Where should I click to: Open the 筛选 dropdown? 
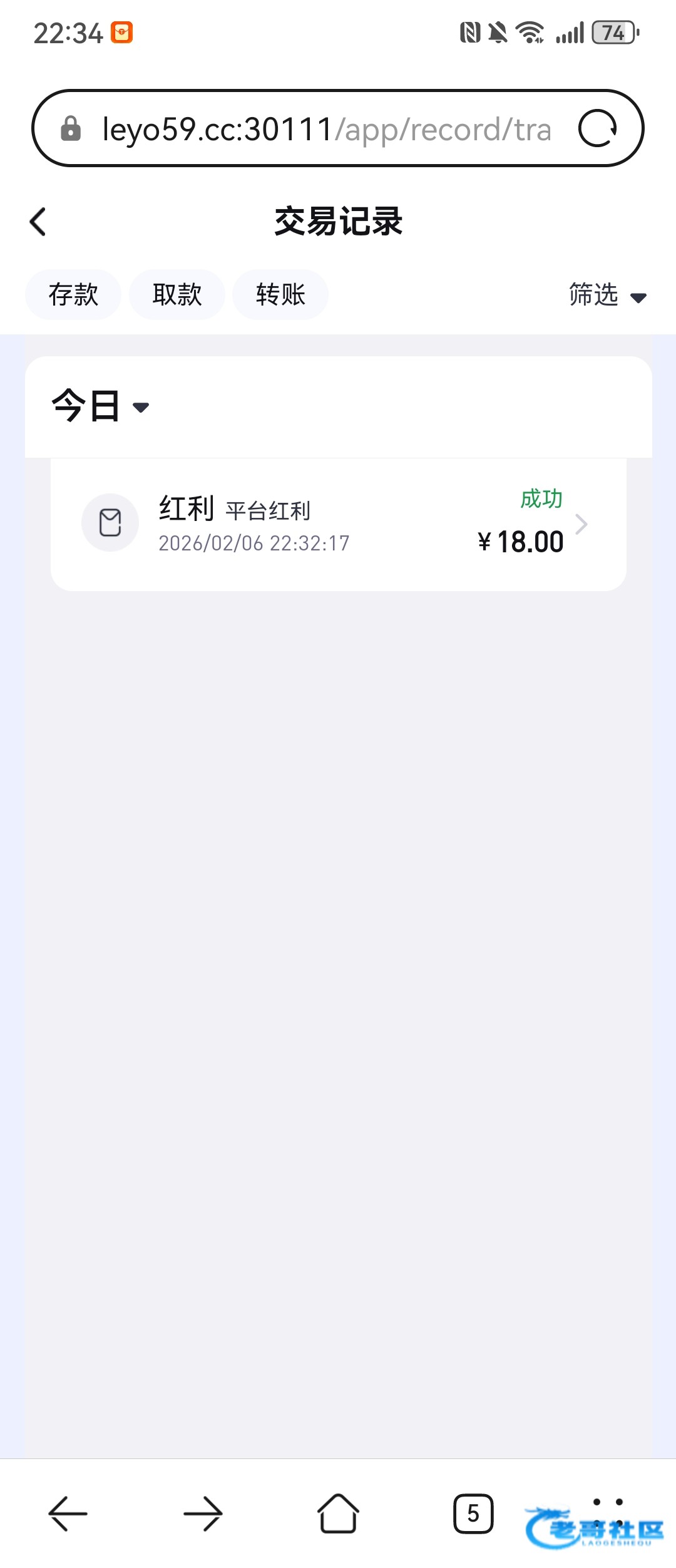click(607, 294)
